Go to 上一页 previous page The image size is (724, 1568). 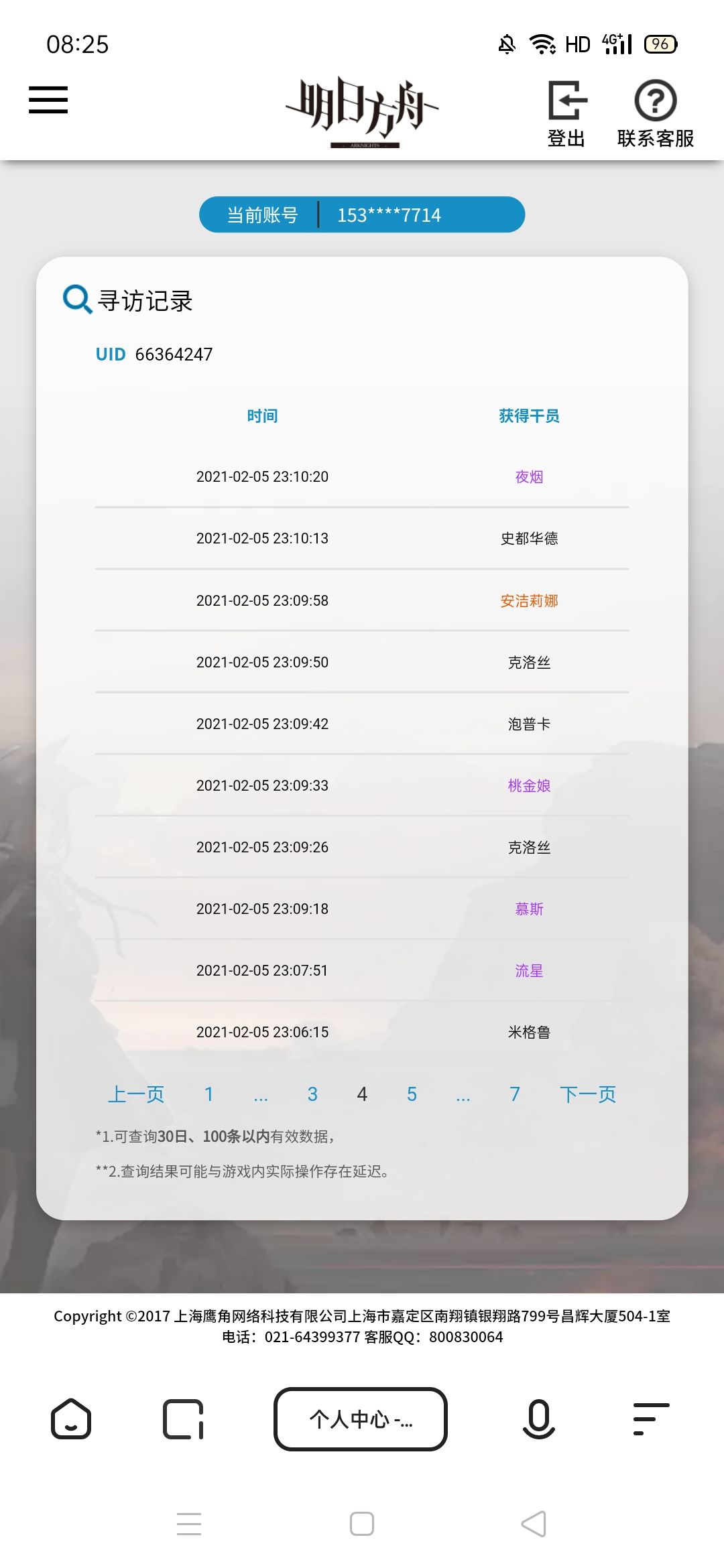(x=136, y=1094)
